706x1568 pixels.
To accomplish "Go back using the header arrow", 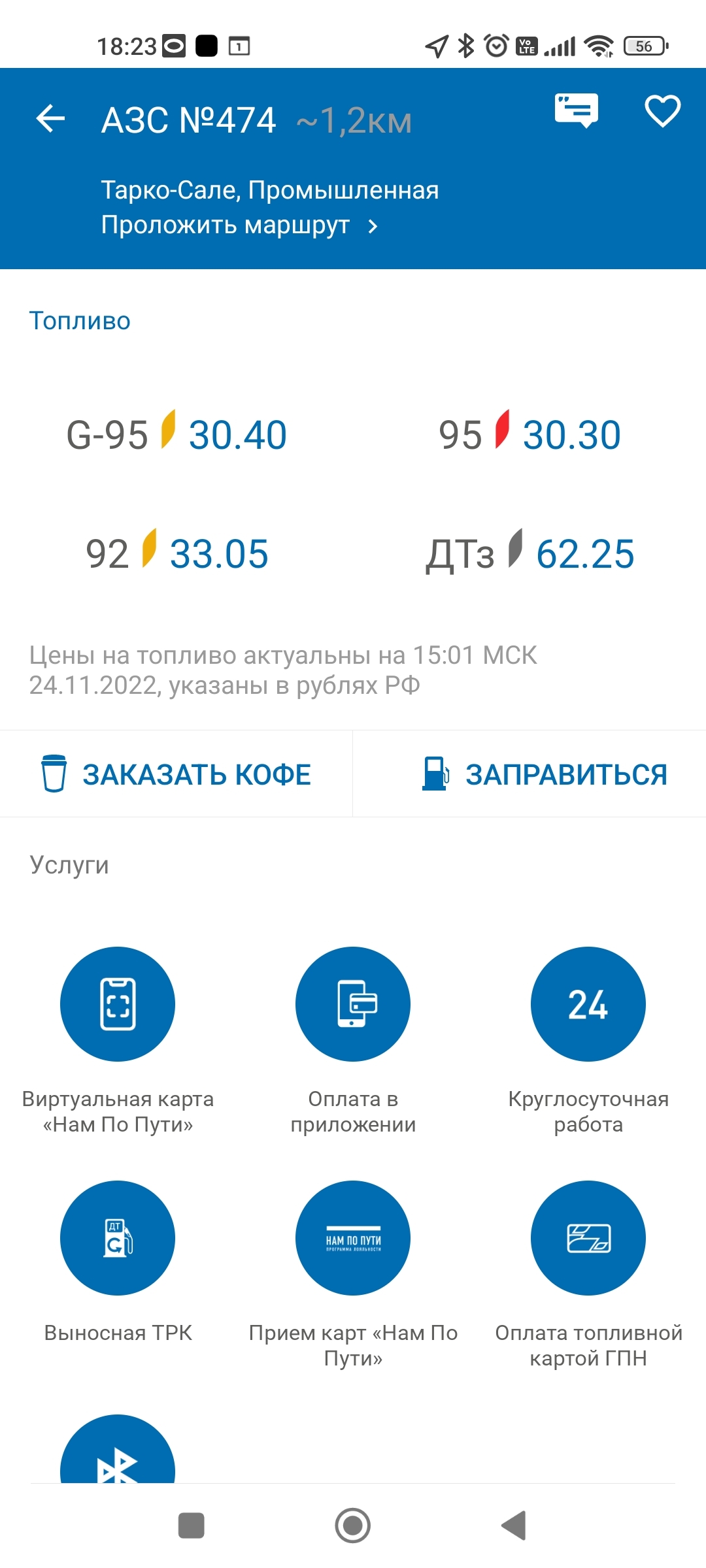I will click(x=51, y=120).
